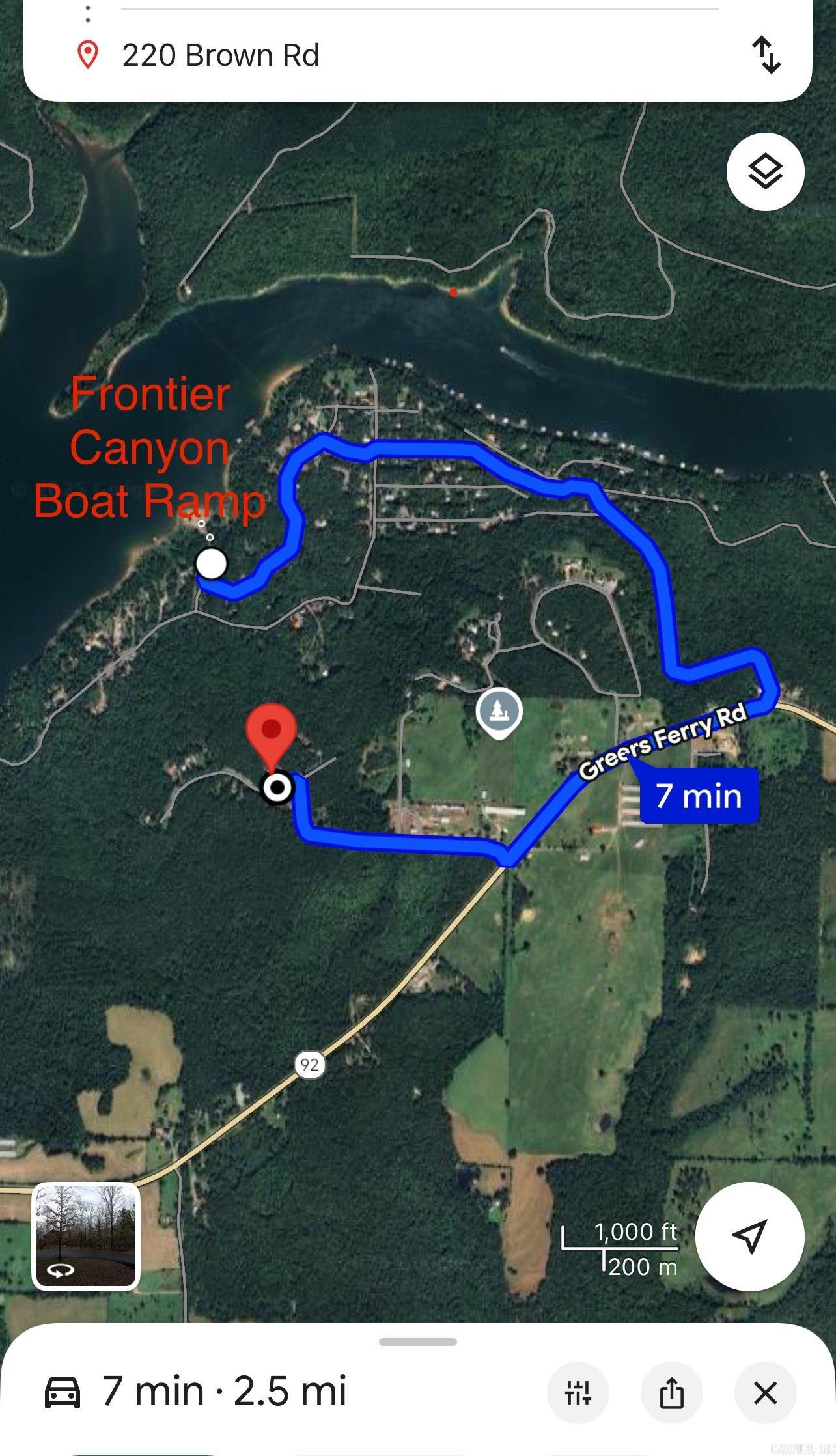This screenshot has width=836, height=1456.
Task: Close the directions panel
Action: pyautogui.click(x=765, y=1393)
